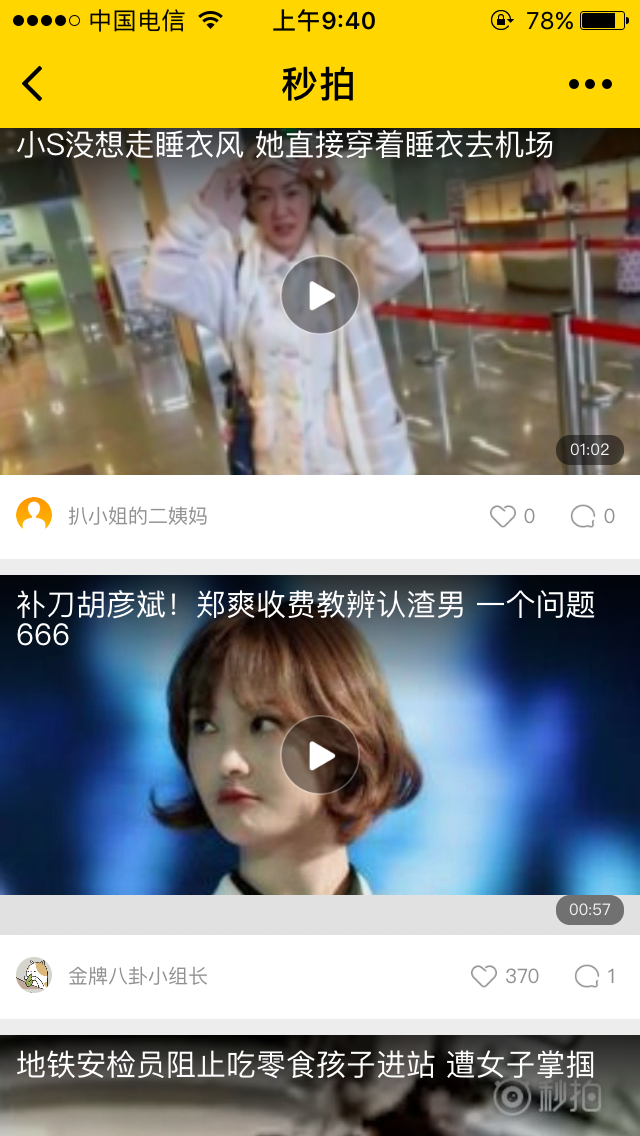Open 扒小姐的二姨妈's profile
Viewport: 640px width, 1136px height.
[x=34, y=515]
